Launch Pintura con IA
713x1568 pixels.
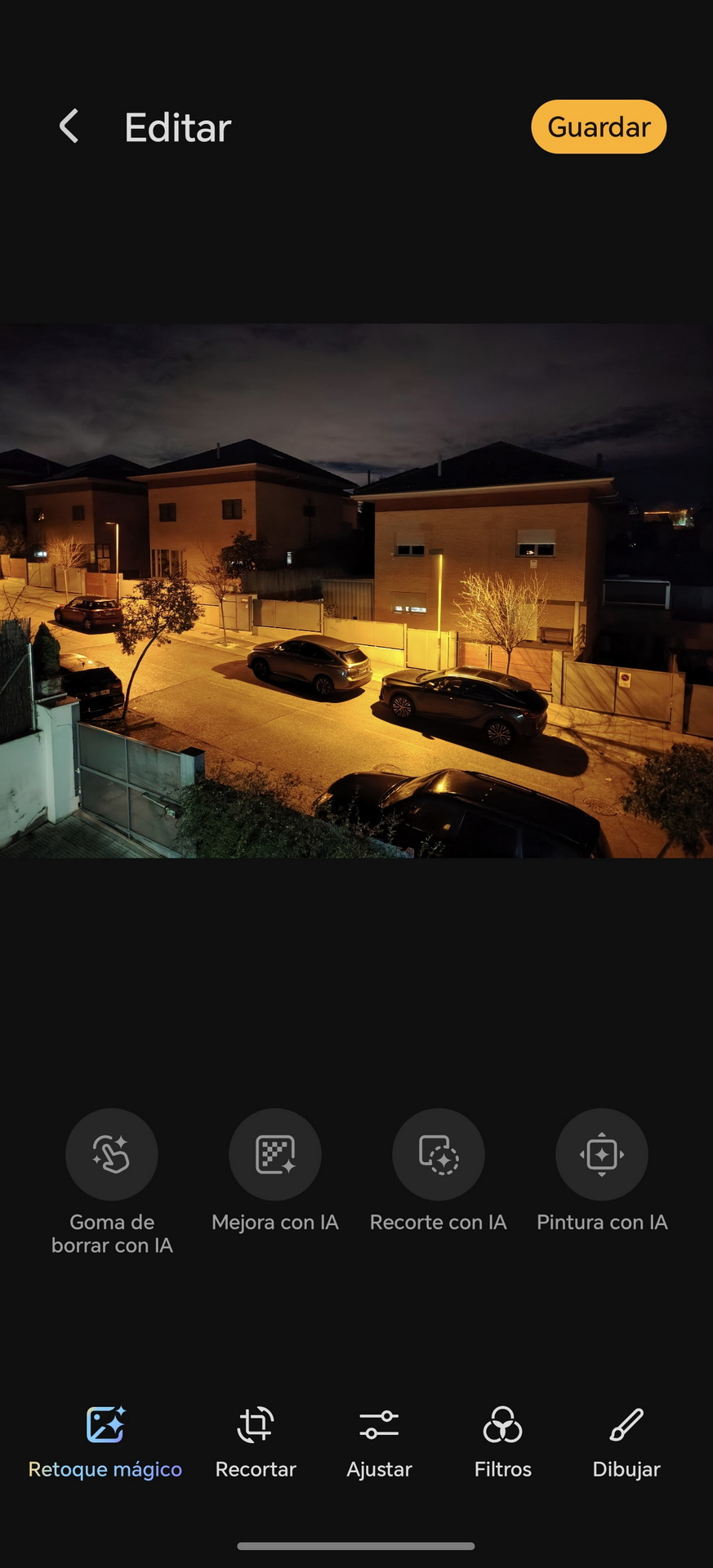pos(602,1154)
